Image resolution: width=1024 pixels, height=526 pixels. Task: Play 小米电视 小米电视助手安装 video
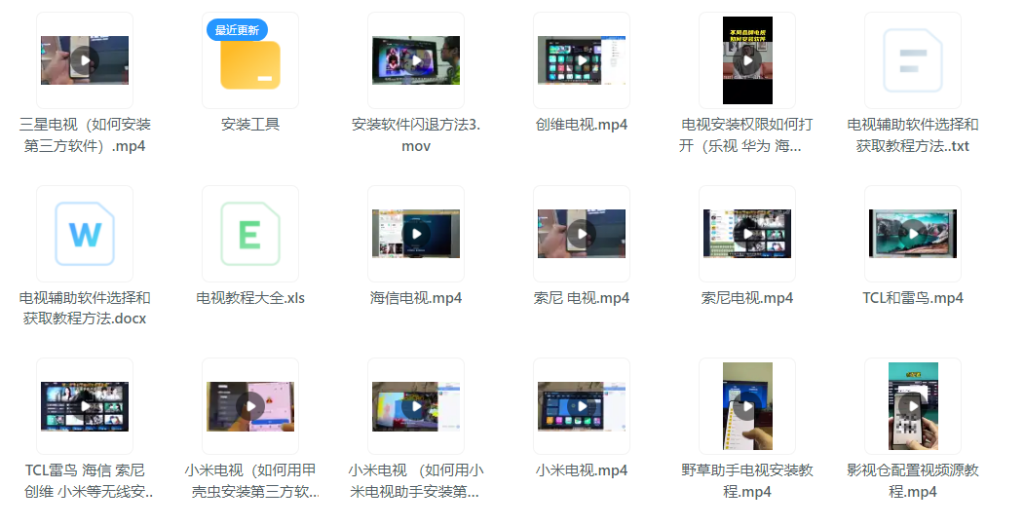[x=416, y=406]
